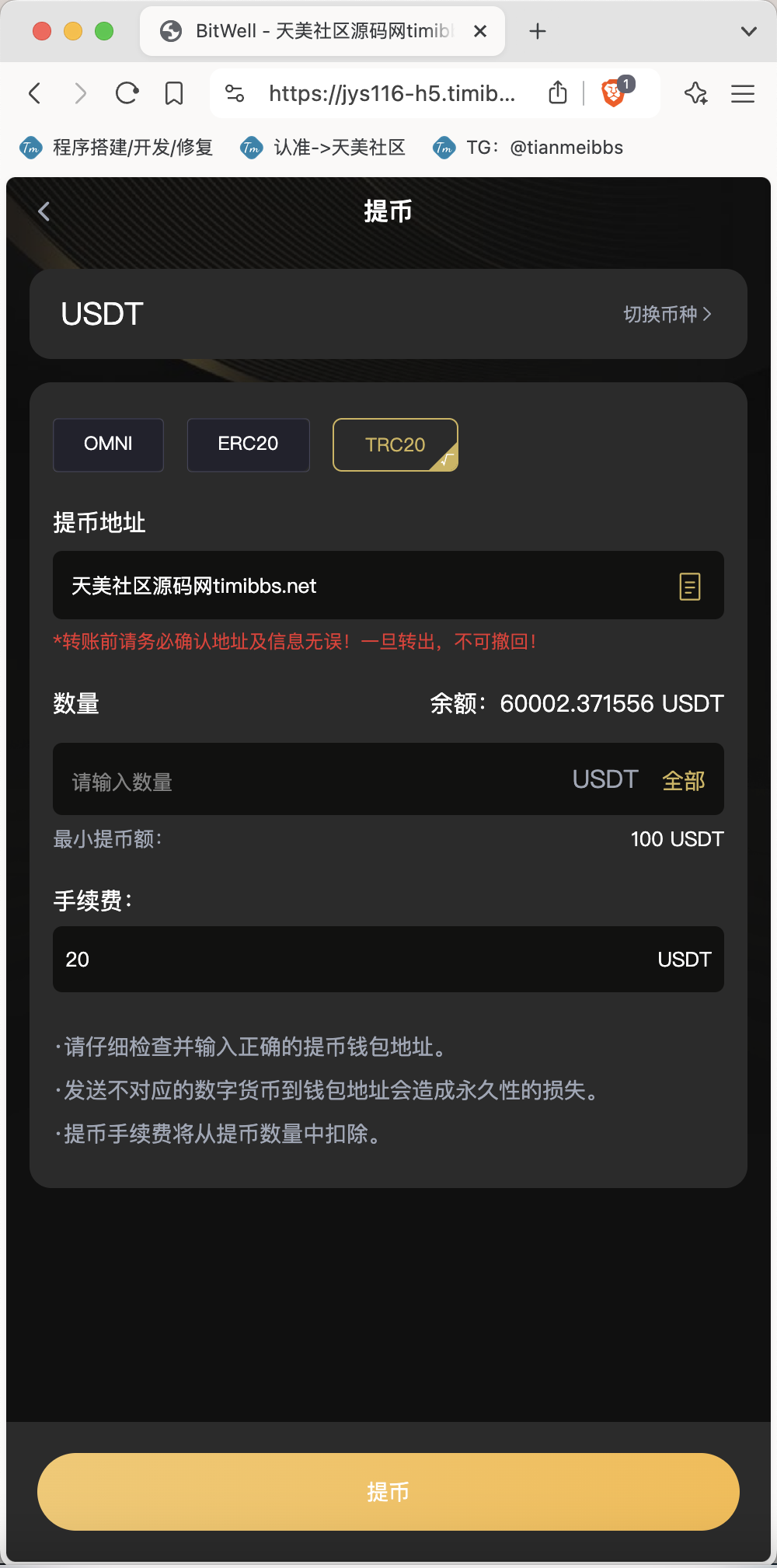The image size is (777, 1568).
Task: Open the browser hamburger menu
Action: (743, 93)
